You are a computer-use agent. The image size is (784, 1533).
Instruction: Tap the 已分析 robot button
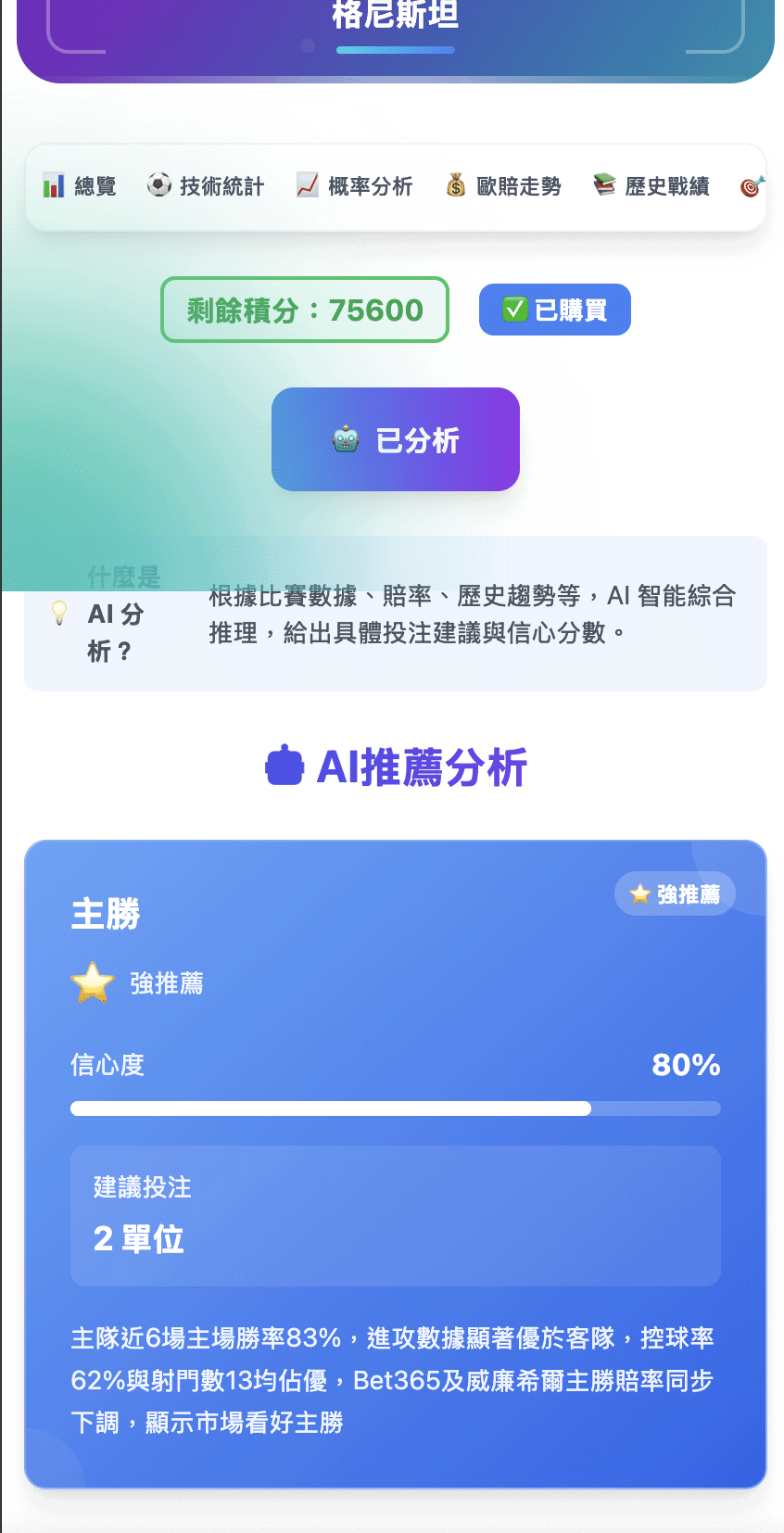click(396, 439)
